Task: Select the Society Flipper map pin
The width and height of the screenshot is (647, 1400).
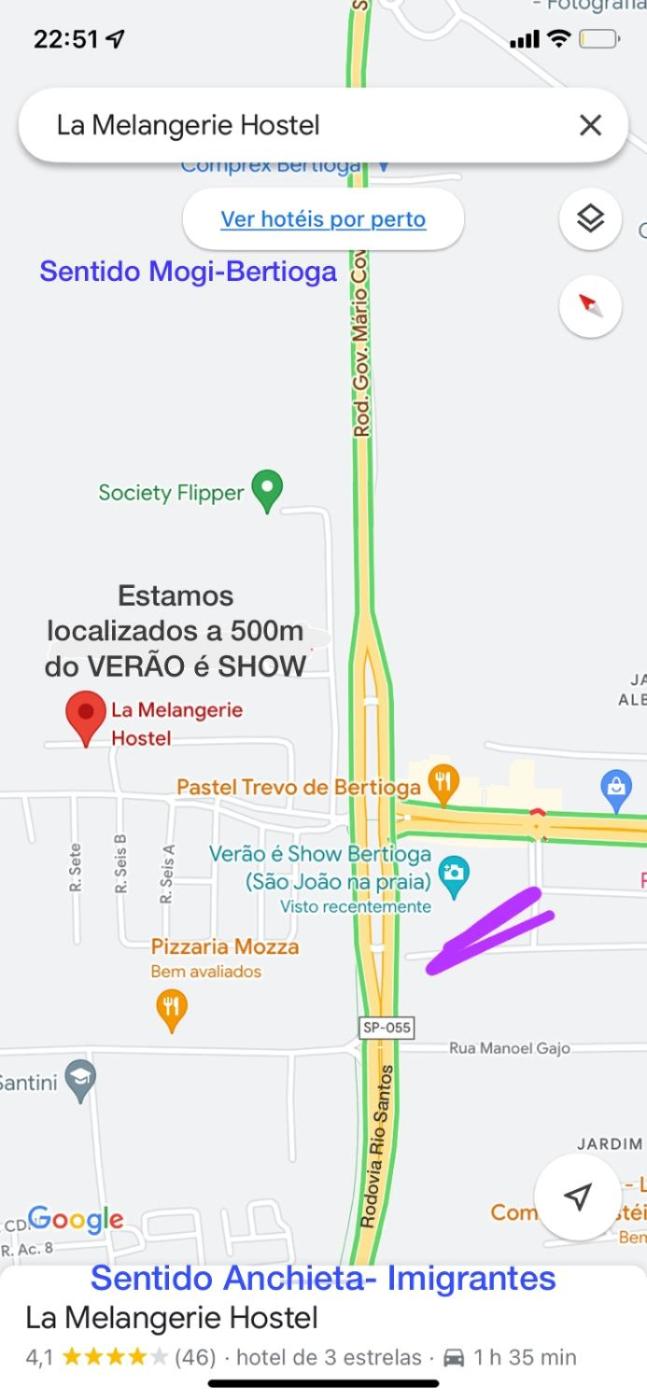Action: [x=267, y=490]
